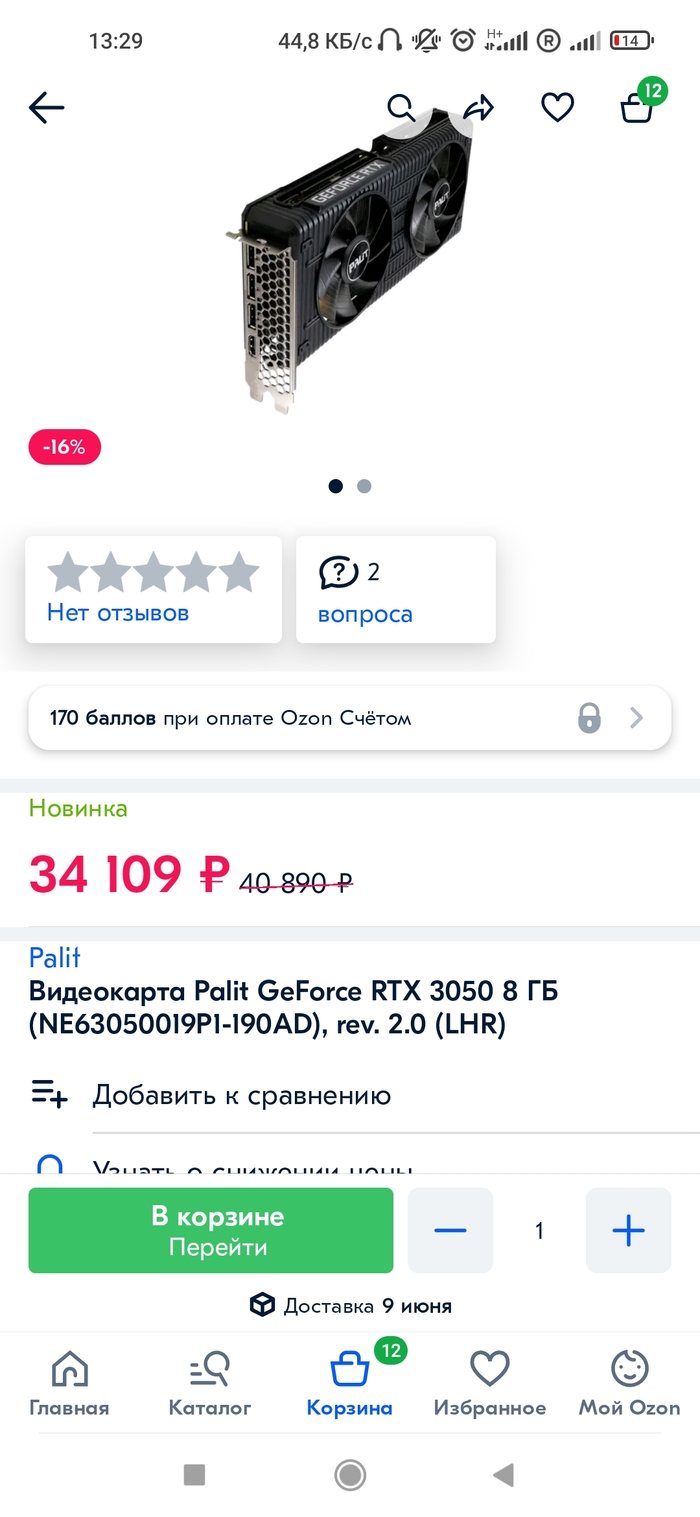This screenshot has height=1517, width=700.
Task: Open search from the top bar
Action: pos(400,107)
